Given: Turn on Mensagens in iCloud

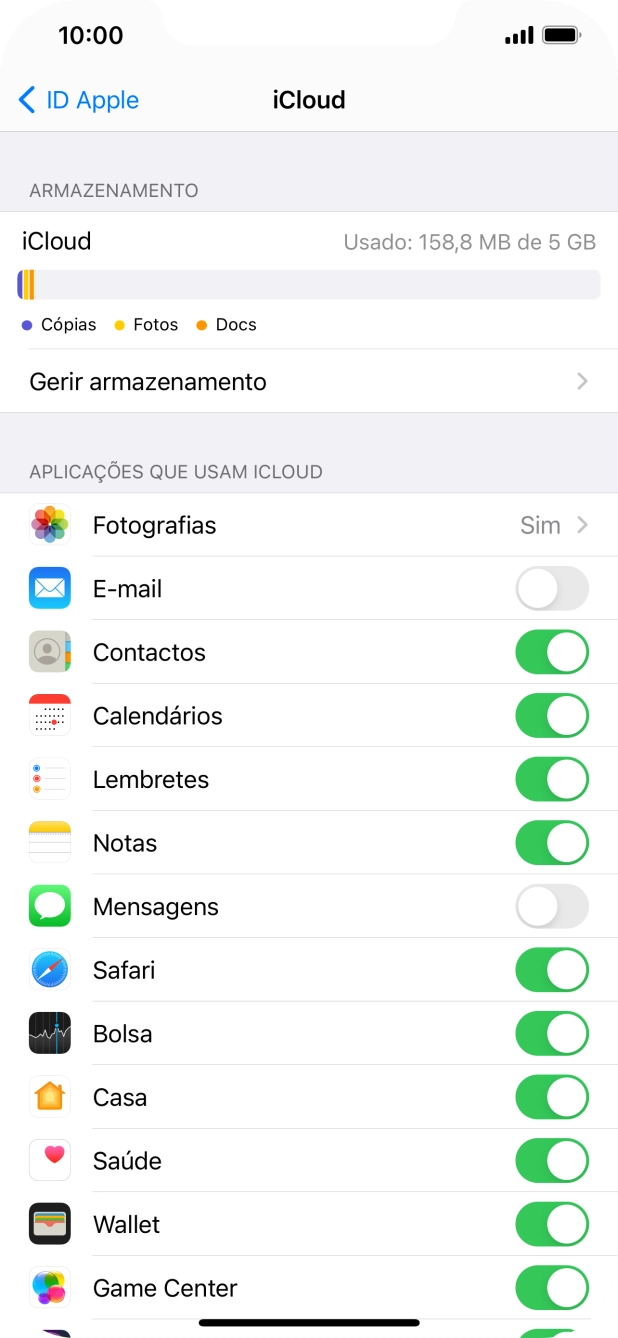Looking at the screenshot, I should click(x=551, y=907).
